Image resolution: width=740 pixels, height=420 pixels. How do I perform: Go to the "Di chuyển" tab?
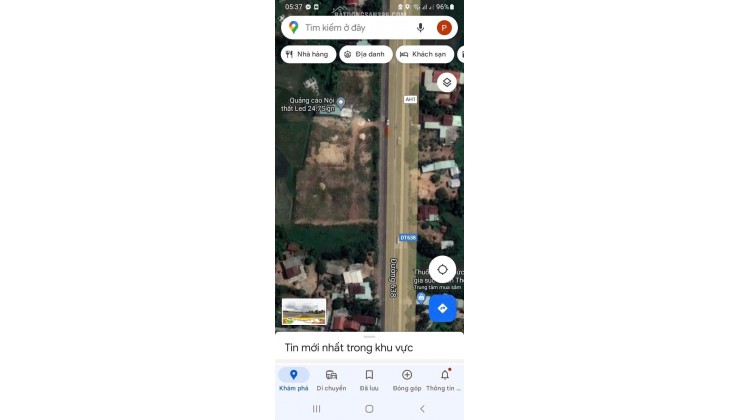331,379
